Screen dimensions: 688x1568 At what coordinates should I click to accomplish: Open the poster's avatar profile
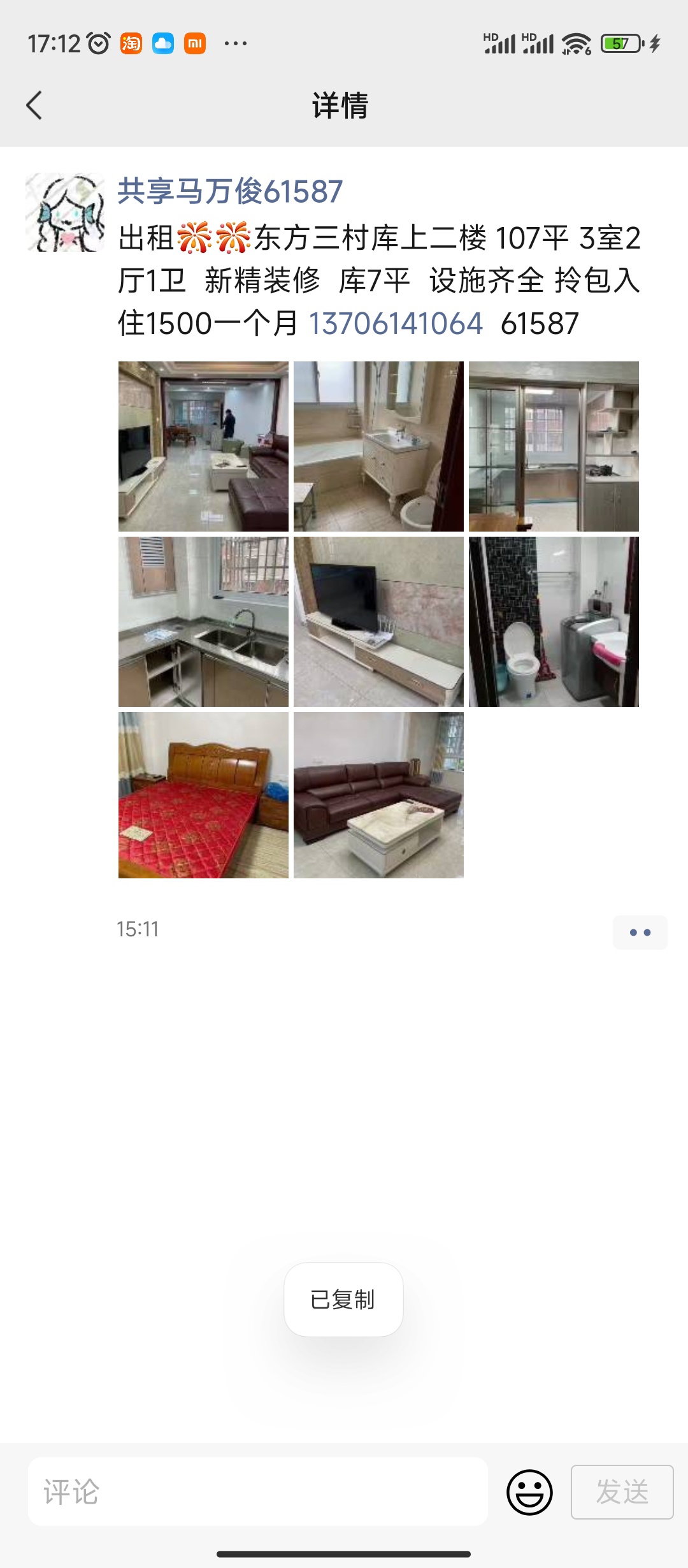(65, 212)
